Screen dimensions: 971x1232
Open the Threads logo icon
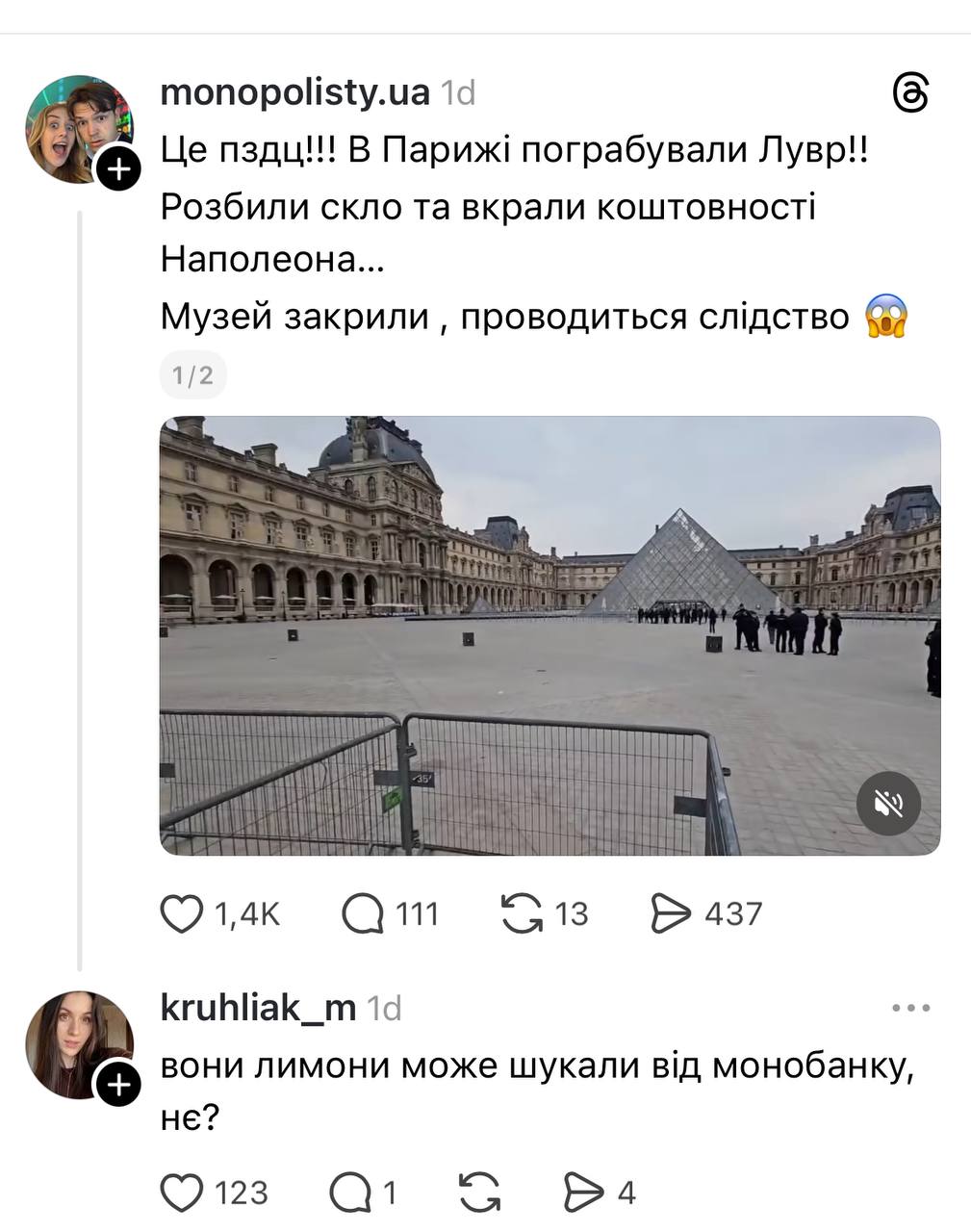(910, 93)
